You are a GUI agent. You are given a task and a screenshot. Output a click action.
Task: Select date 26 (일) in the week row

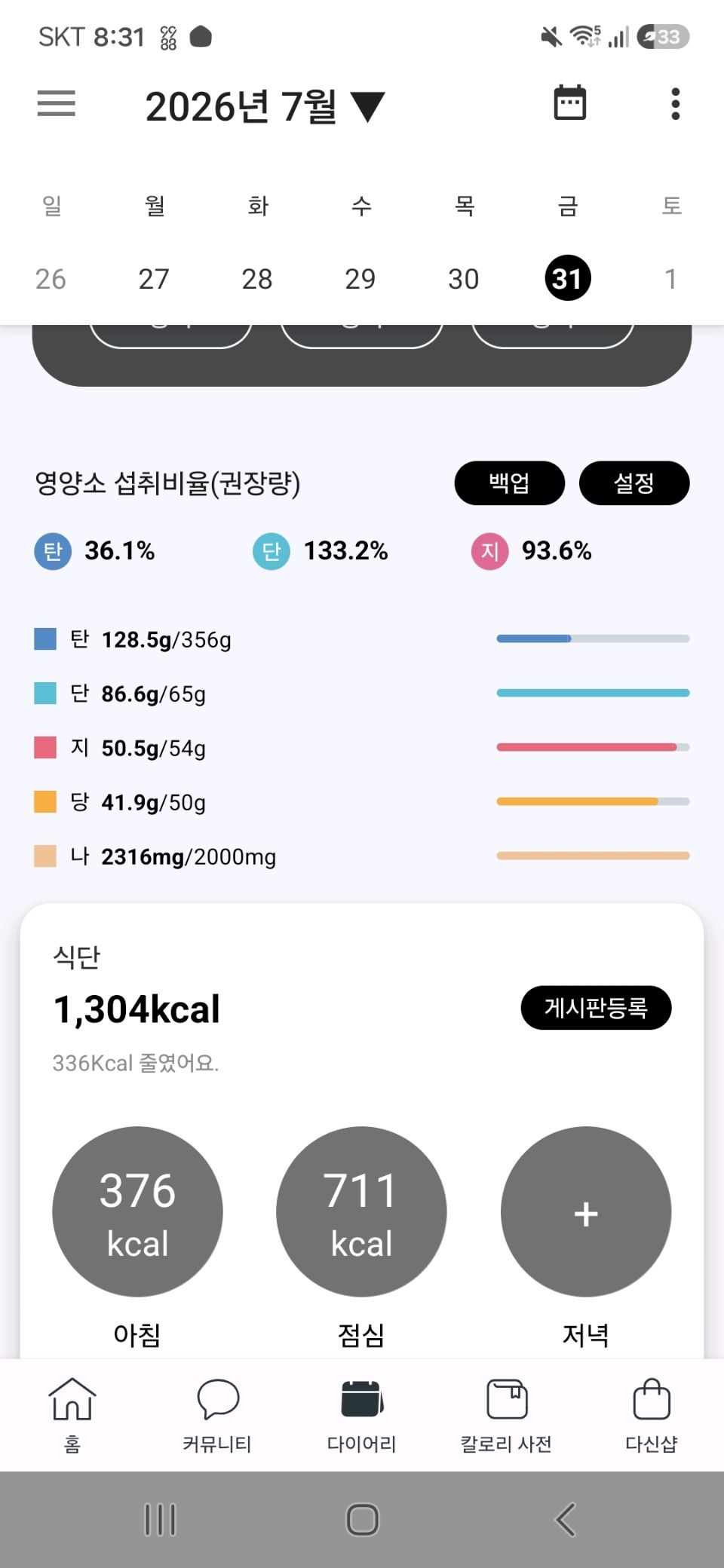(51, 279)
